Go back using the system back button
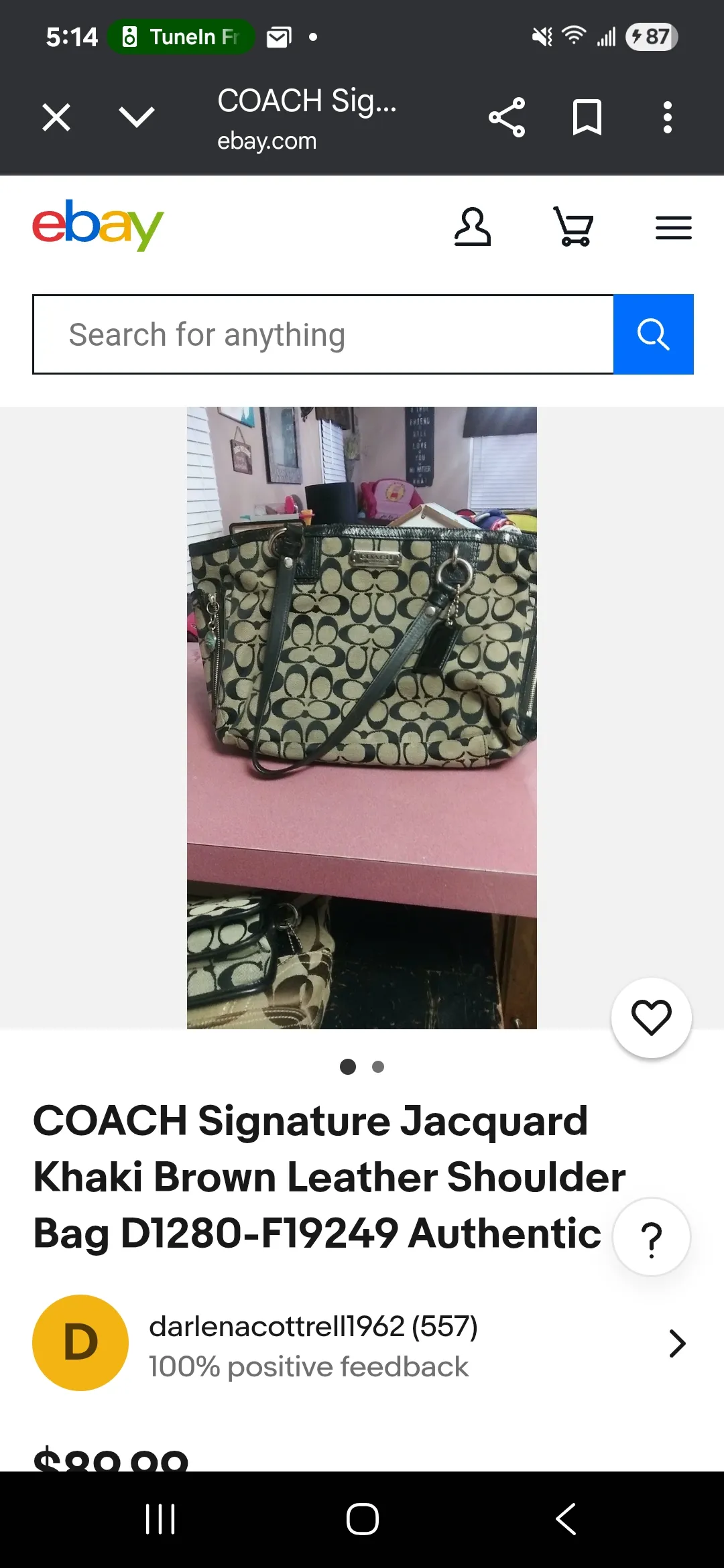This screenshot has height=1568, width=724. (566, 1518)
